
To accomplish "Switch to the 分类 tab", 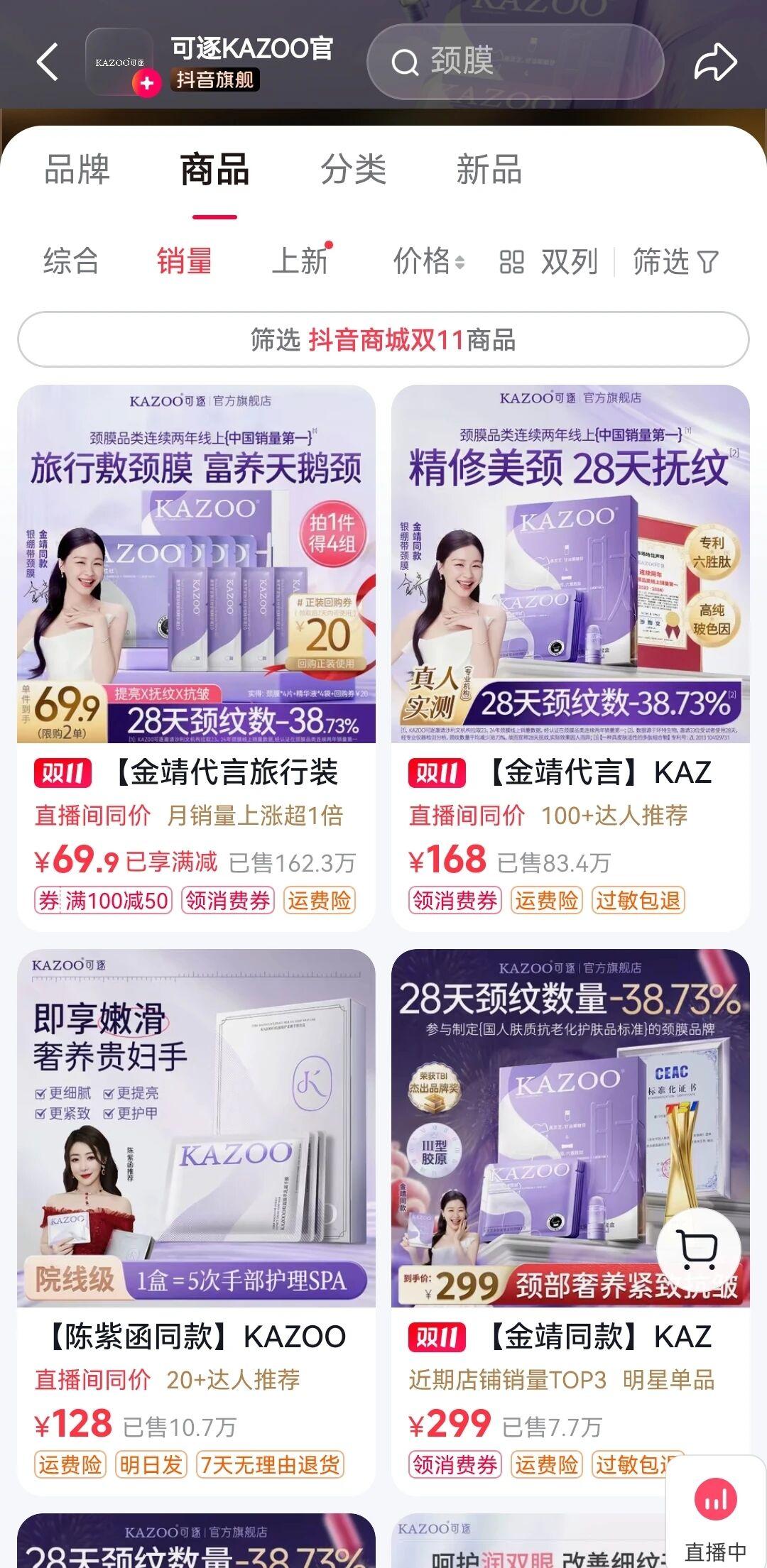I will 353,170.
